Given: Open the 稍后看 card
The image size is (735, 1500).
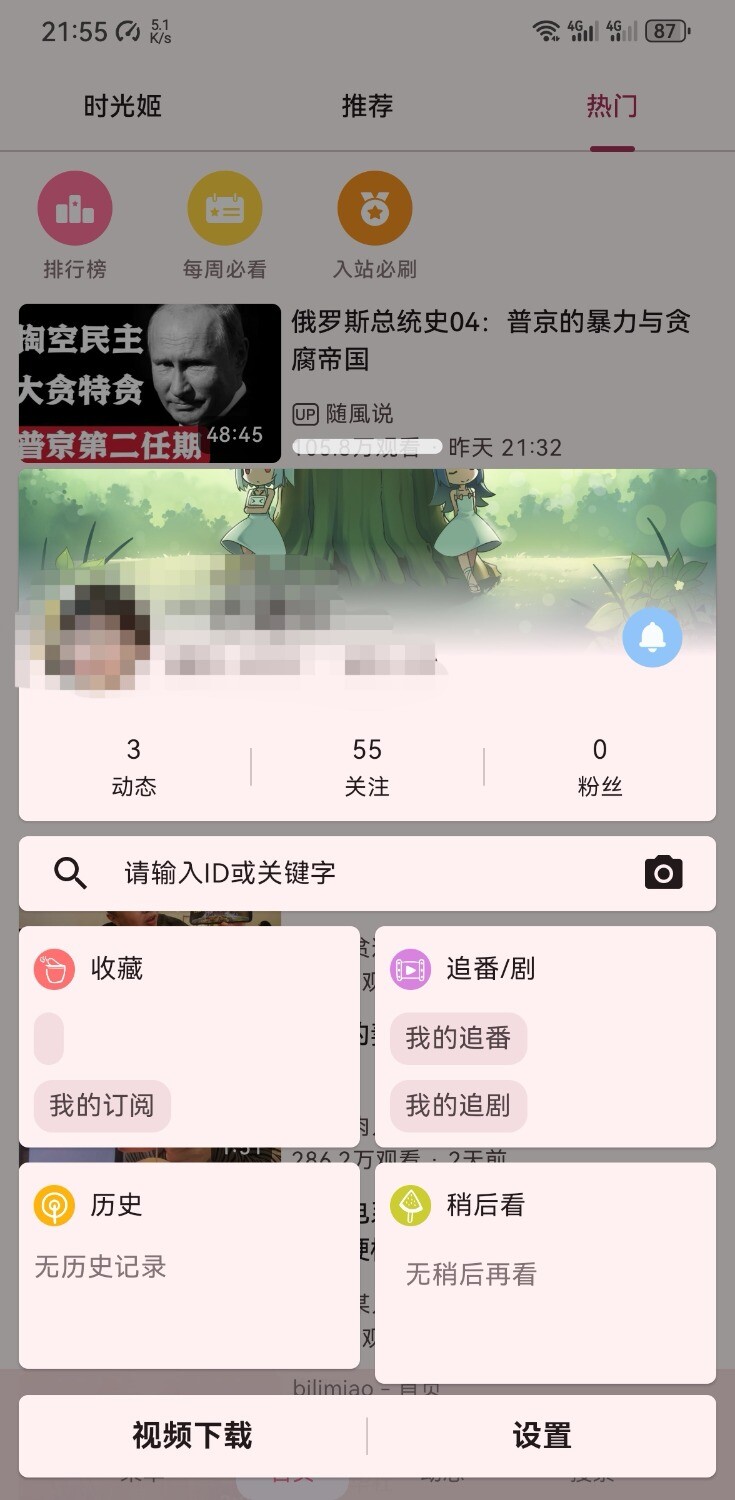Looking at the screenshot, I should click(545, 1272).
